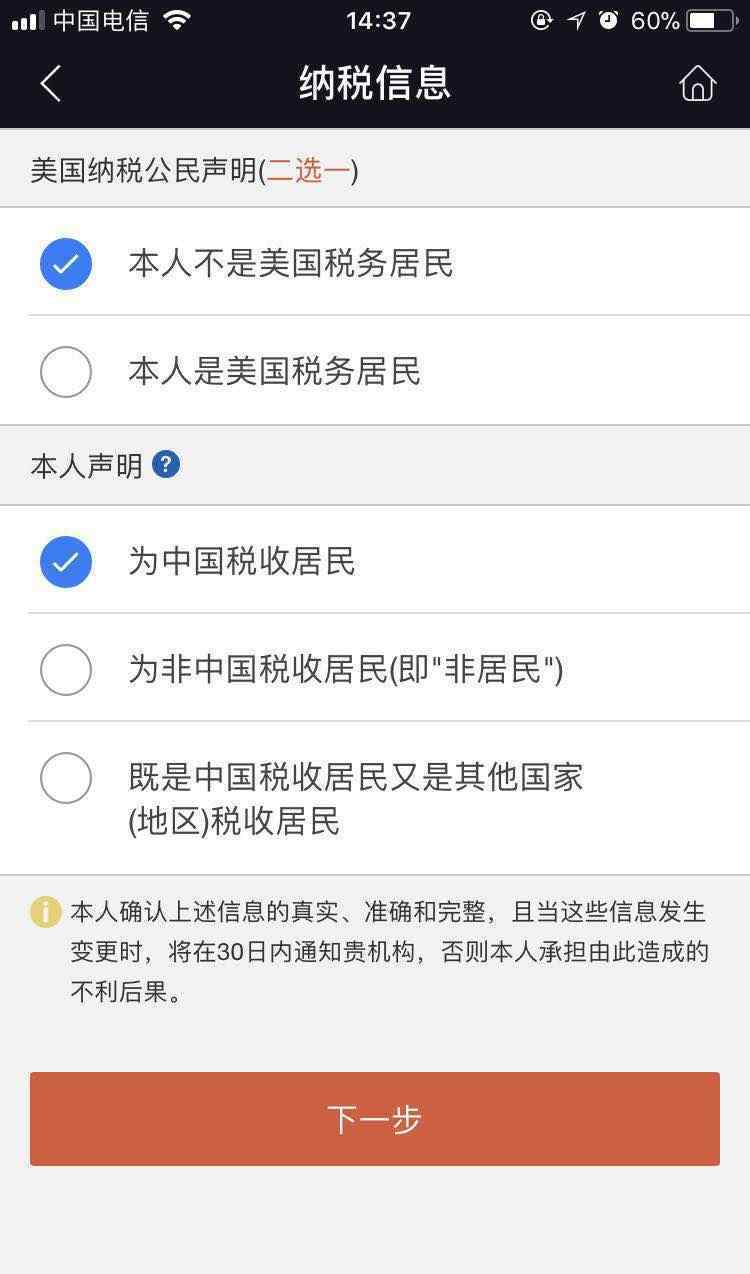Select 既是中国税收居民又是其他国家税收居民 option
This screenshot has height=1274, width=750.
[375, 798]
